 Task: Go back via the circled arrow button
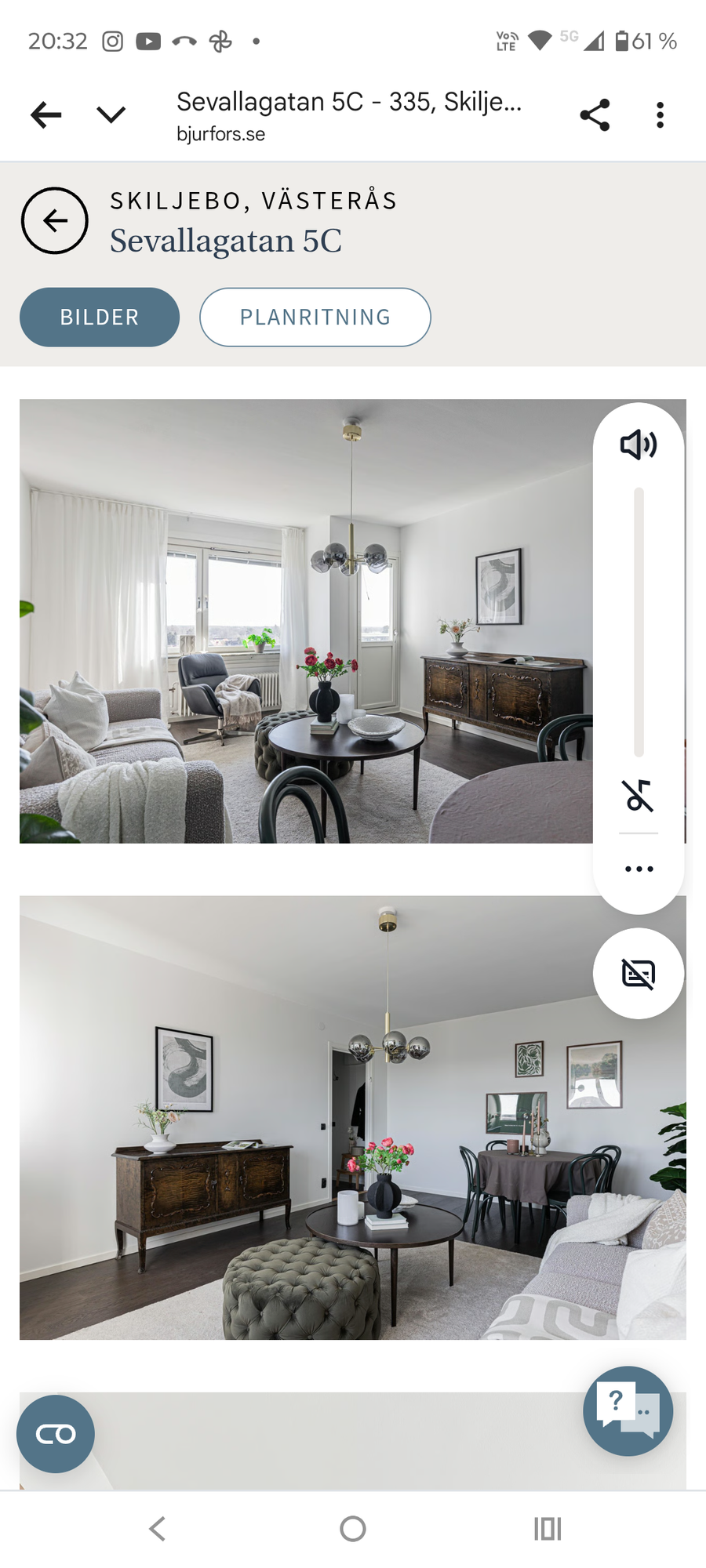(x=55, y=221)
